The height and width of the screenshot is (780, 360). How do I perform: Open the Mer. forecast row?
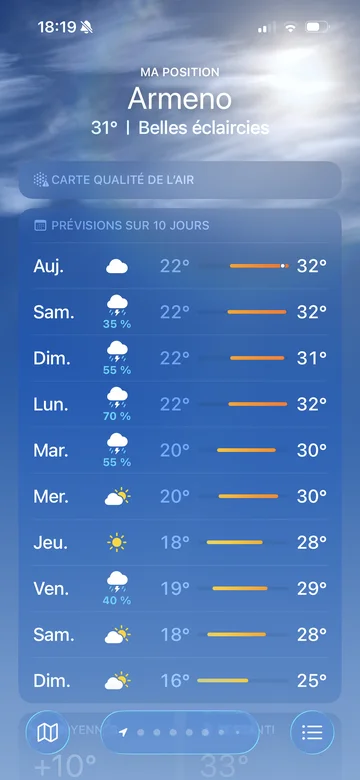(x=180, y=496)
